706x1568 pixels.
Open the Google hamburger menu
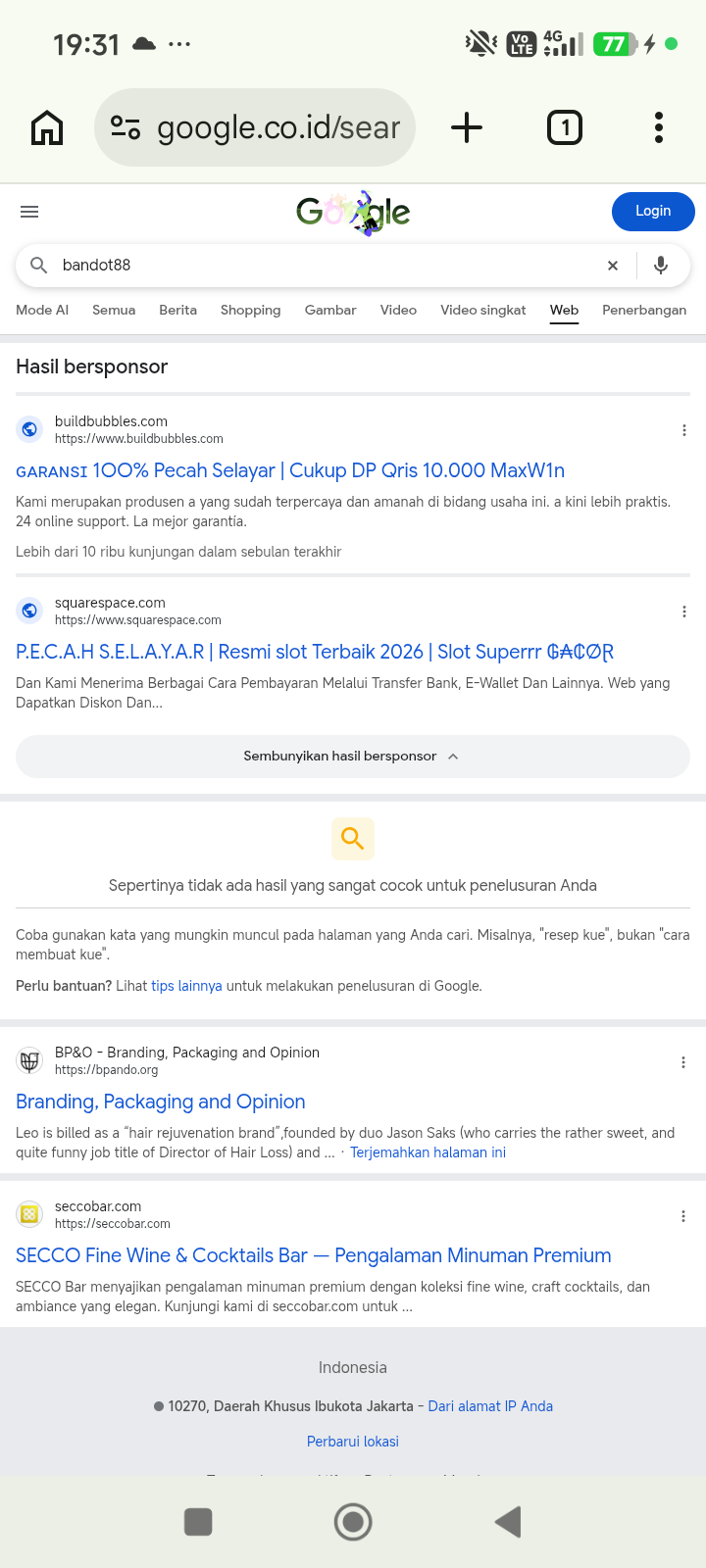(29, 212)
